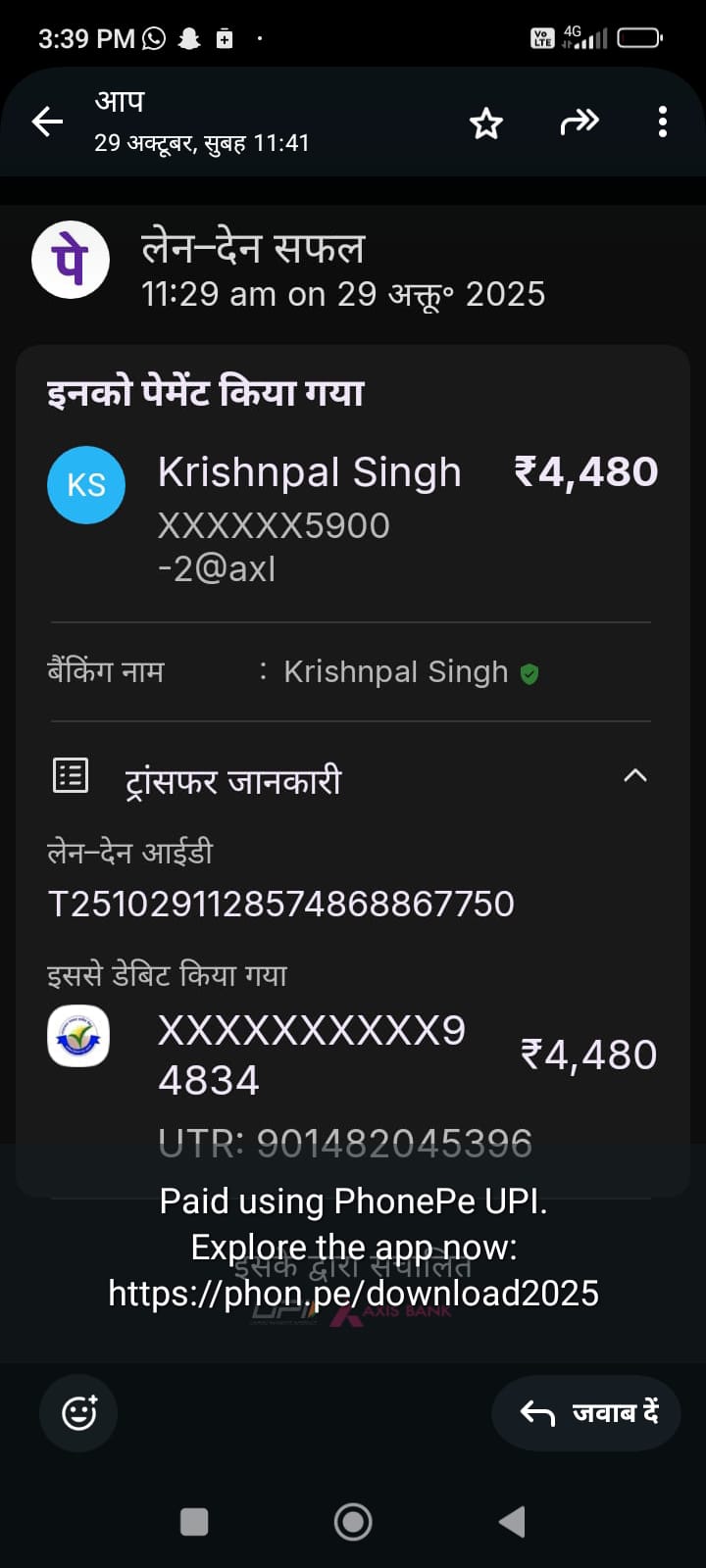The height and width of the screenshot is (1568, 706).
Task: Forward this image to another chat
Action: click(579, 122)
